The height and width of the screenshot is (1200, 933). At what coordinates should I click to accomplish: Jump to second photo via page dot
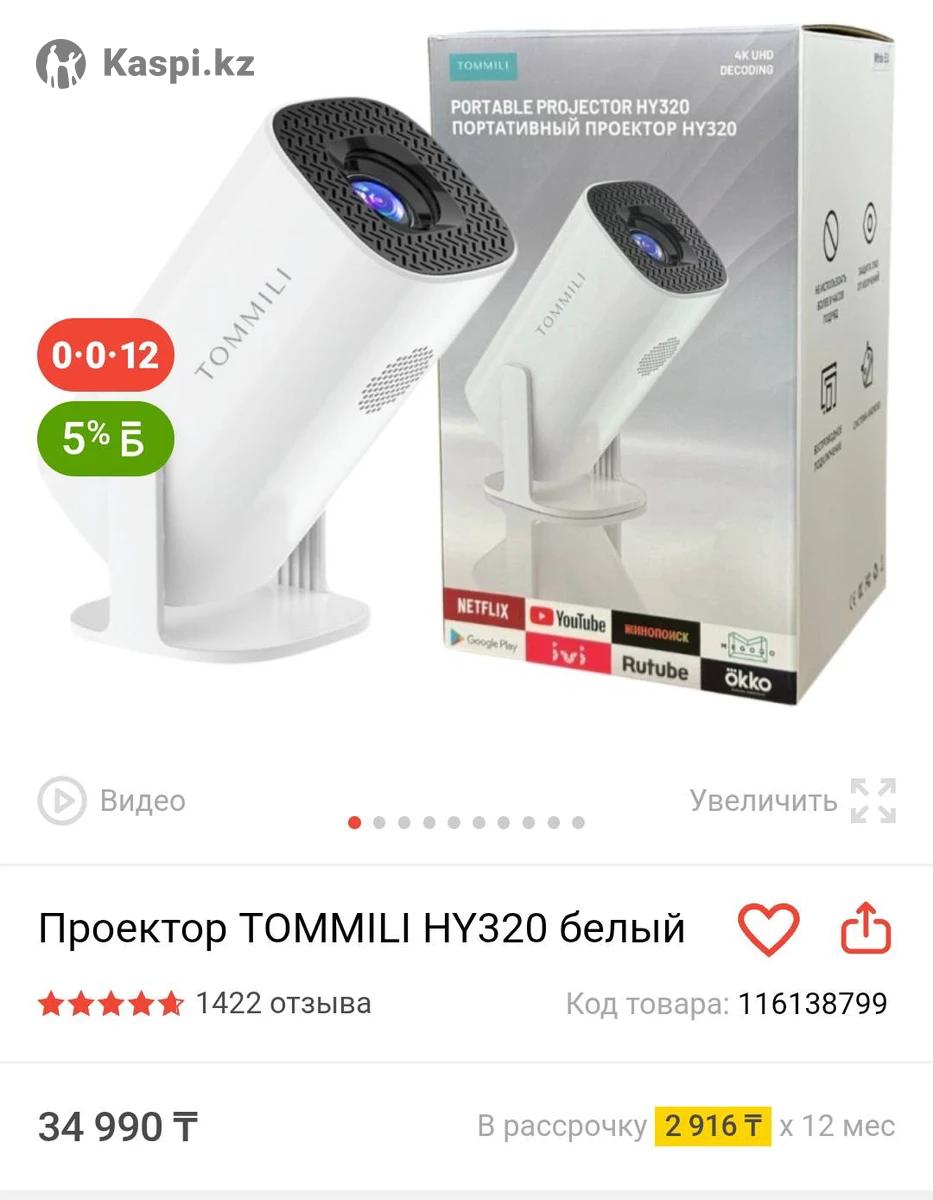380,823
